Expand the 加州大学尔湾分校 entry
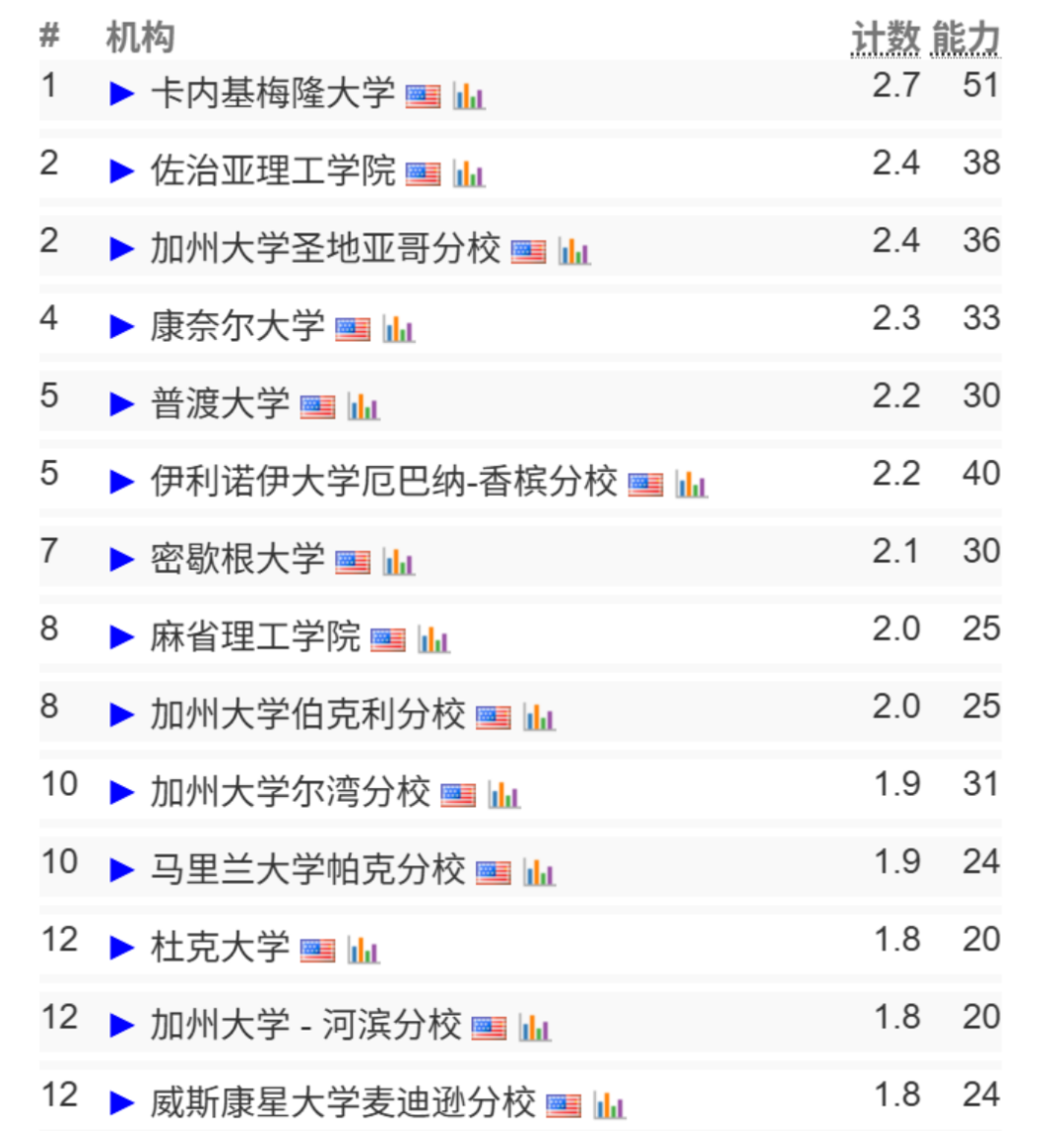The image size is (1064, 1131). pos(122,793)
